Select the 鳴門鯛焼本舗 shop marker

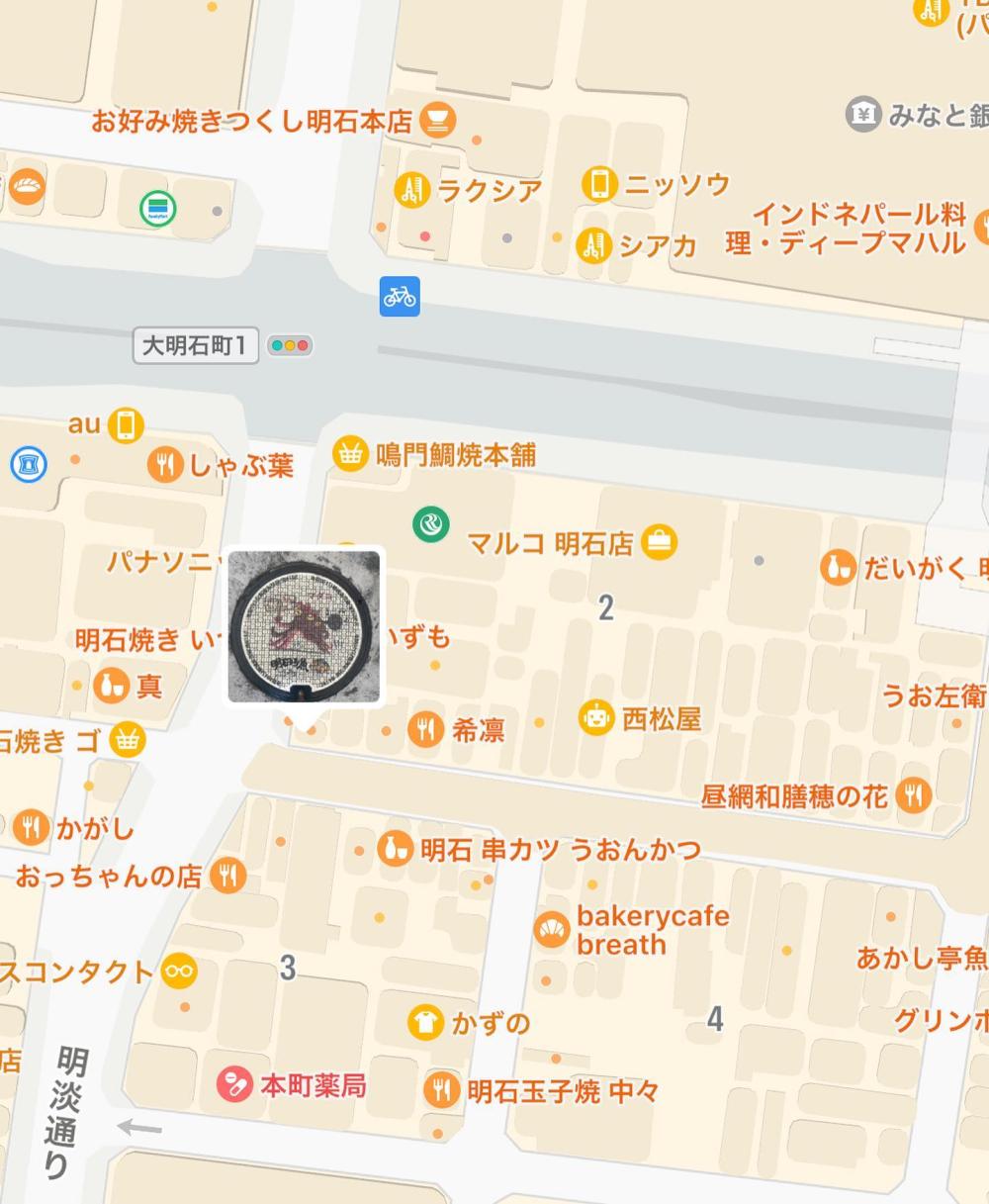pos(349,455)
